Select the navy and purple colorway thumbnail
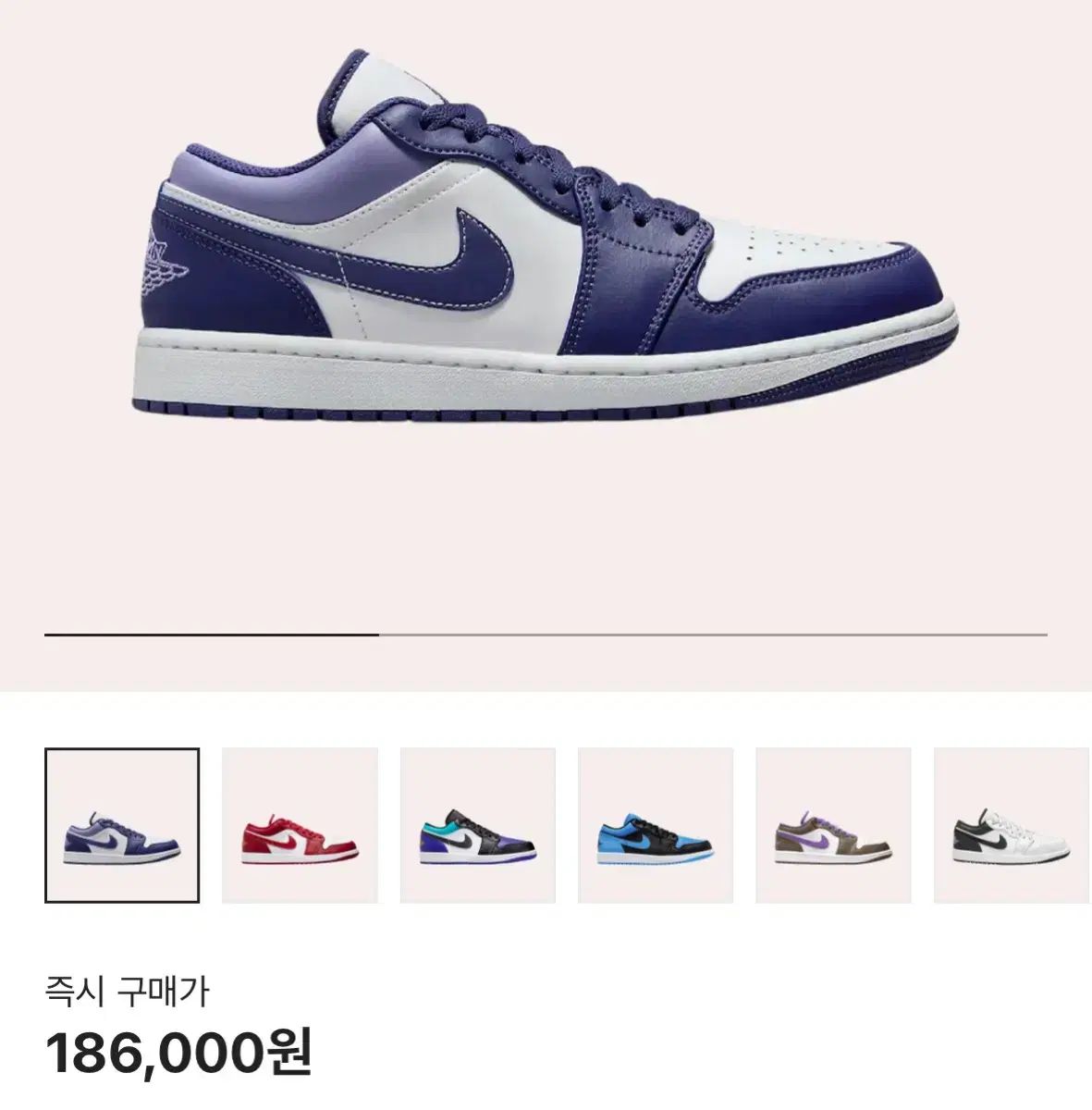 click(x=121, y=825)
